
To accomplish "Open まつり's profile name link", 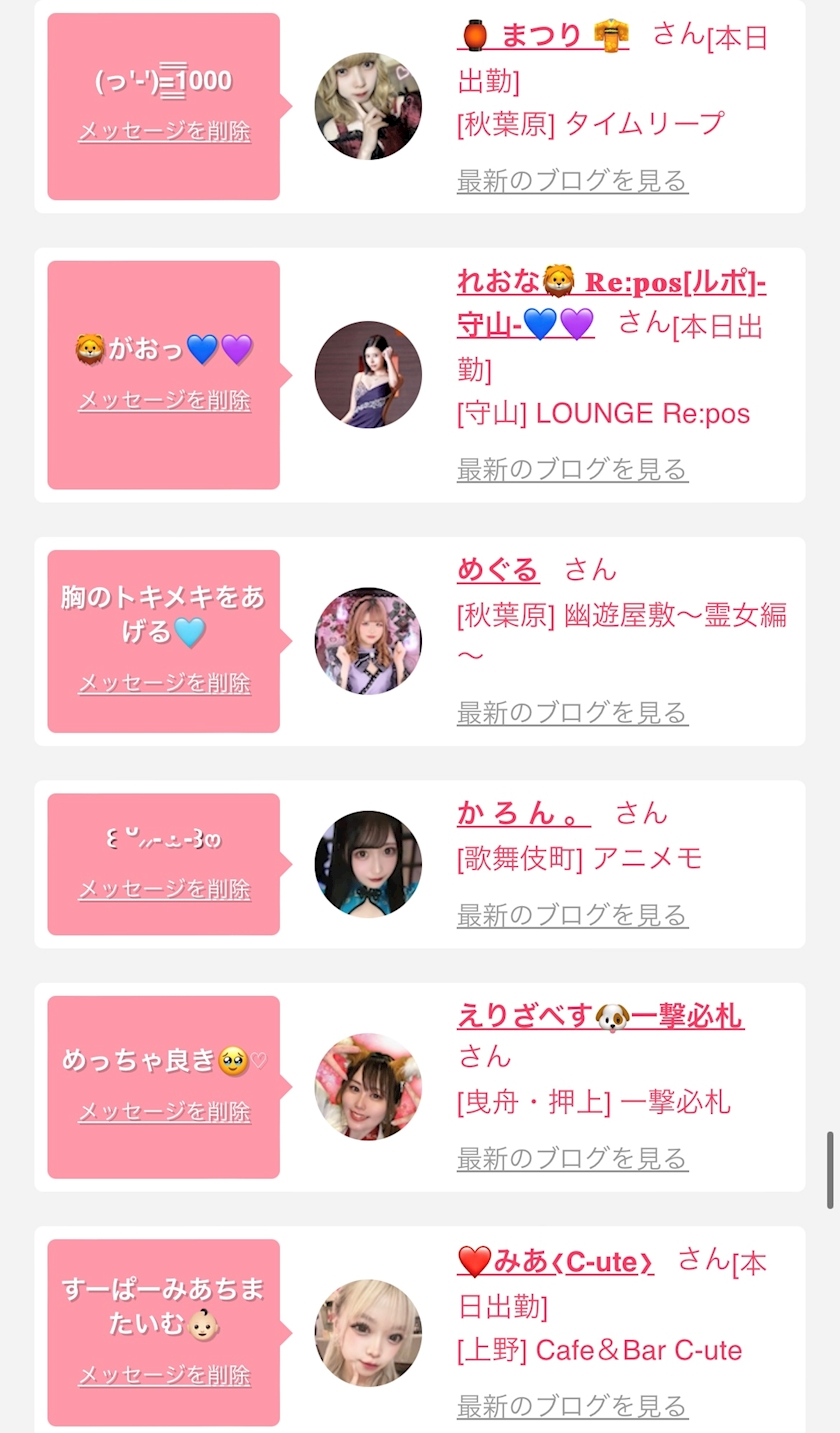I will [x=543, y=36].
